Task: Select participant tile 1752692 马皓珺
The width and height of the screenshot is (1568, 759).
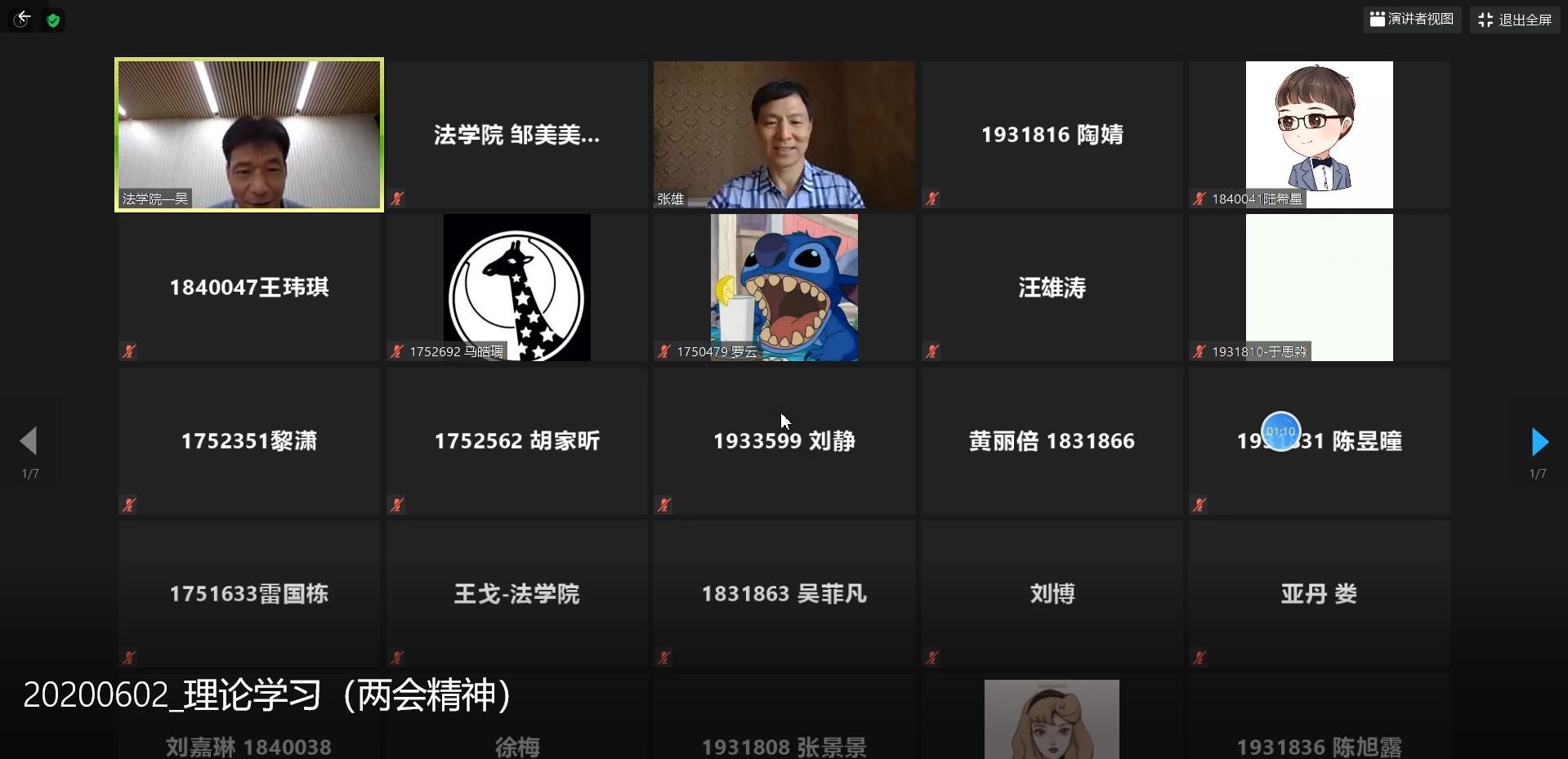Action: click(516, 288)
